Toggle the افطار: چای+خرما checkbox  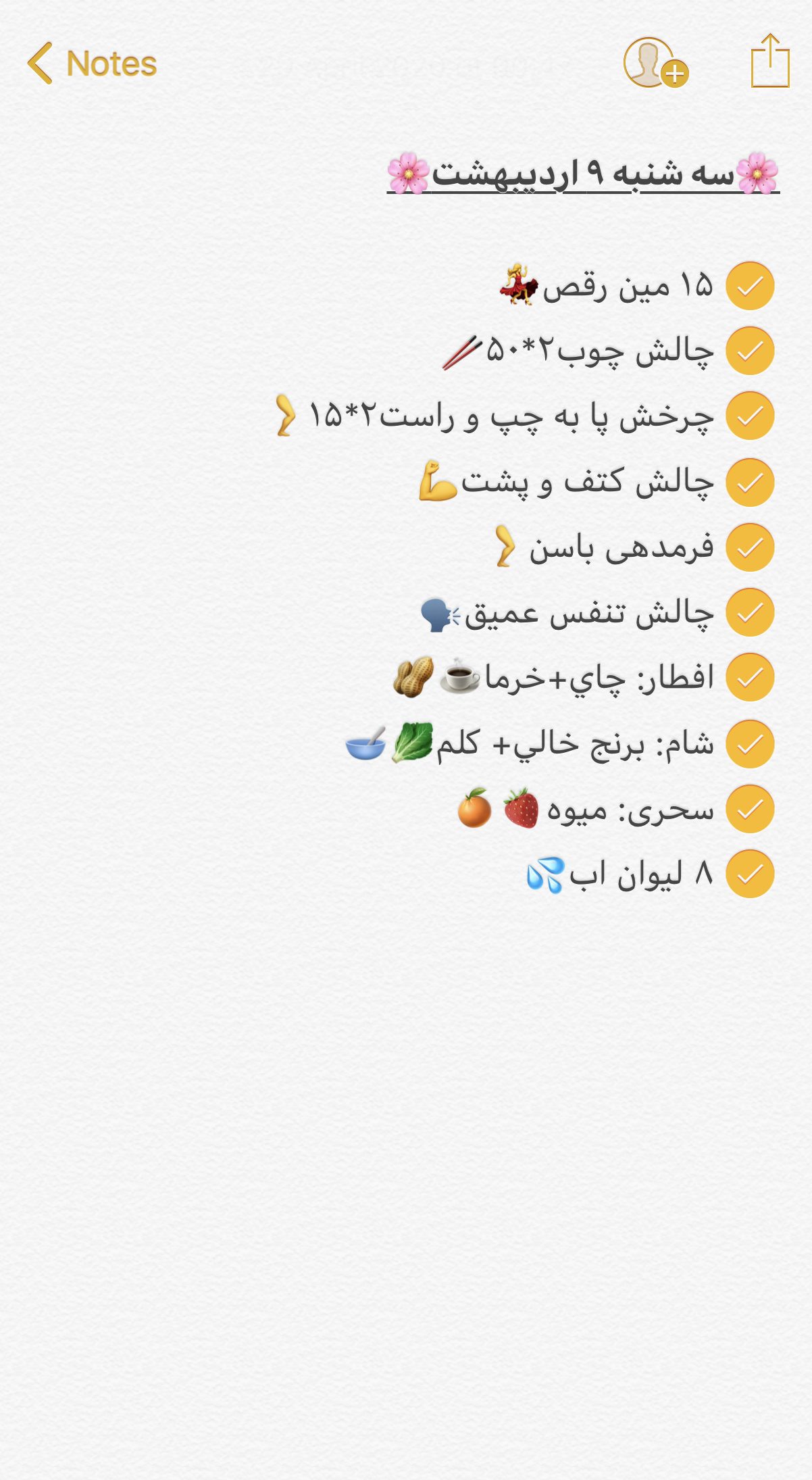[750, 677]
